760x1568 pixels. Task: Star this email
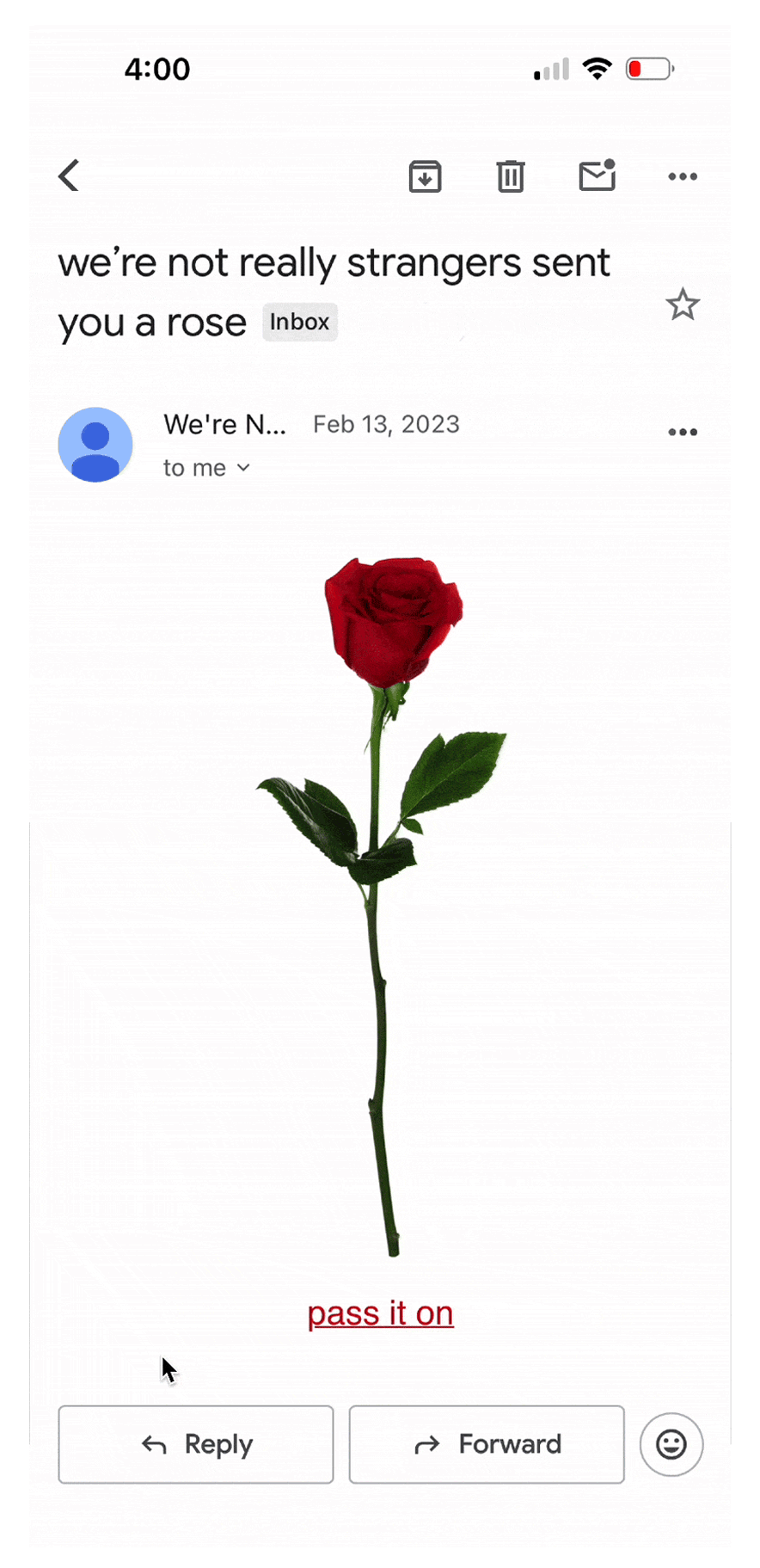point(683,304)
